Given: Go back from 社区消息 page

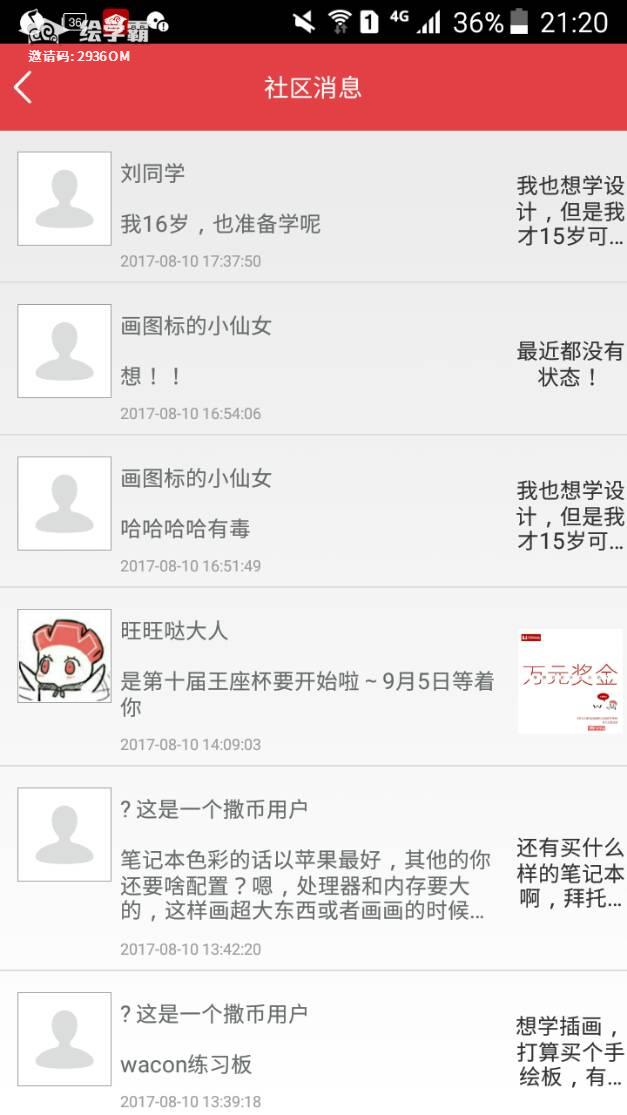Looking at the screenshot, I should coord(24,88).
